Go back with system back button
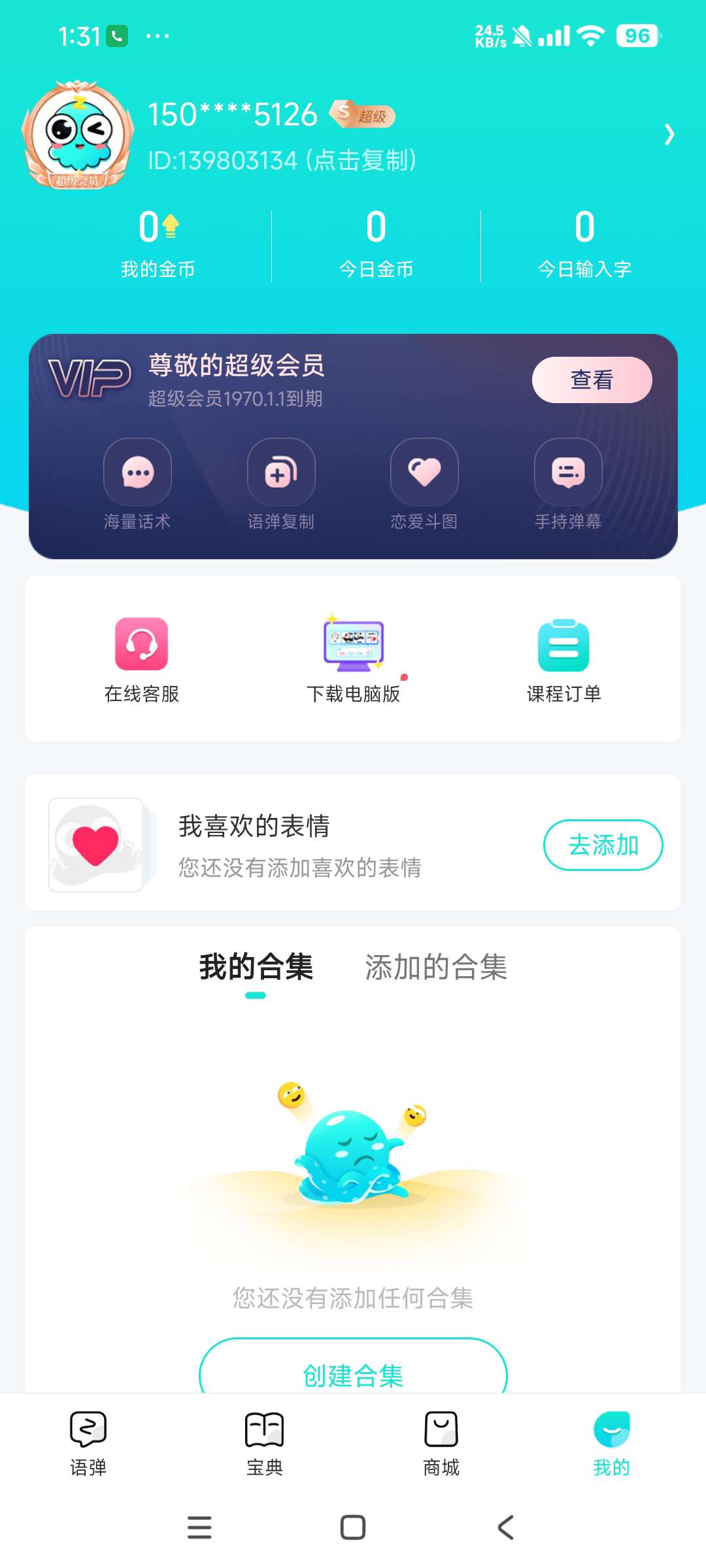This screenshot has height=1568, width=706. [x=505, y=1527]
